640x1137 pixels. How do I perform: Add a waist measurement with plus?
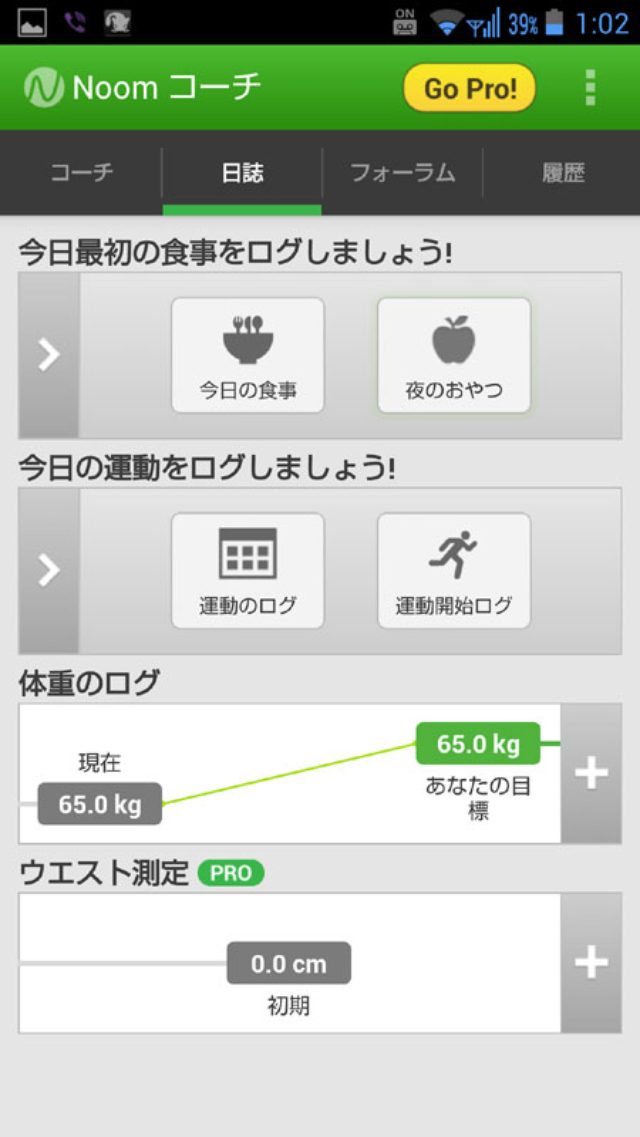[591, 962]
